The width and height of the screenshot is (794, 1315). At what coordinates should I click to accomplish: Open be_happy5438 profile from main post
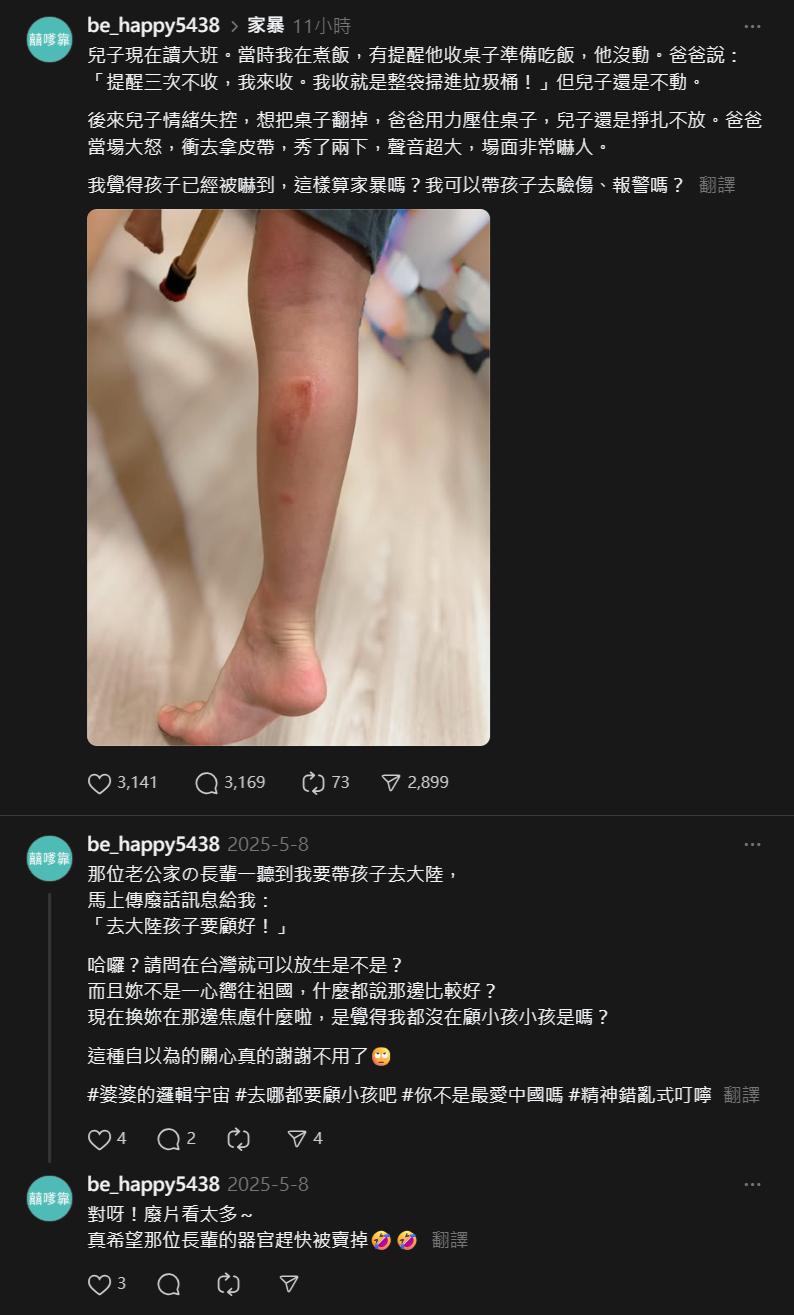click(x=153, y=26)
